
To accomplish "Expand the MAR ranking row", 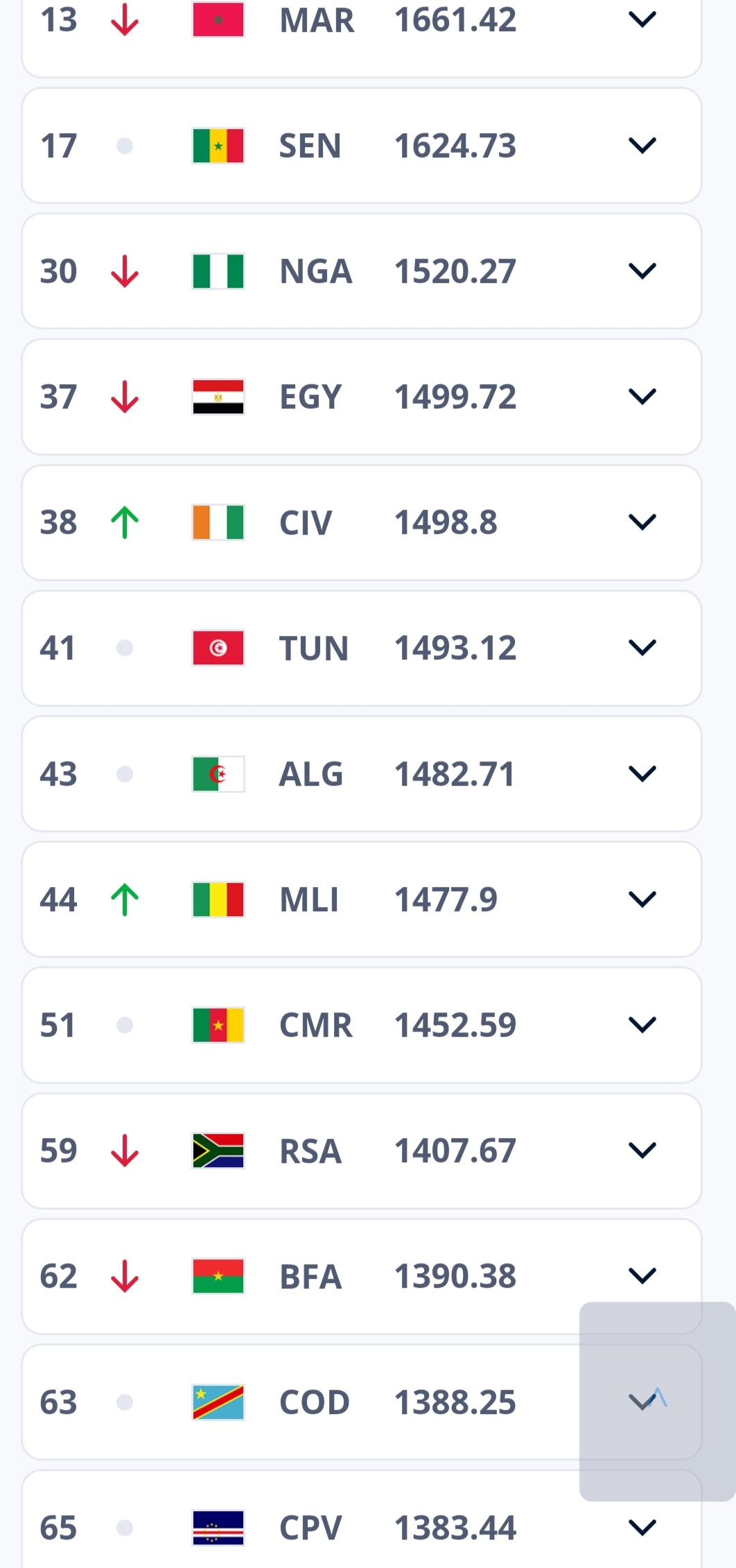I will pos(642,19).
